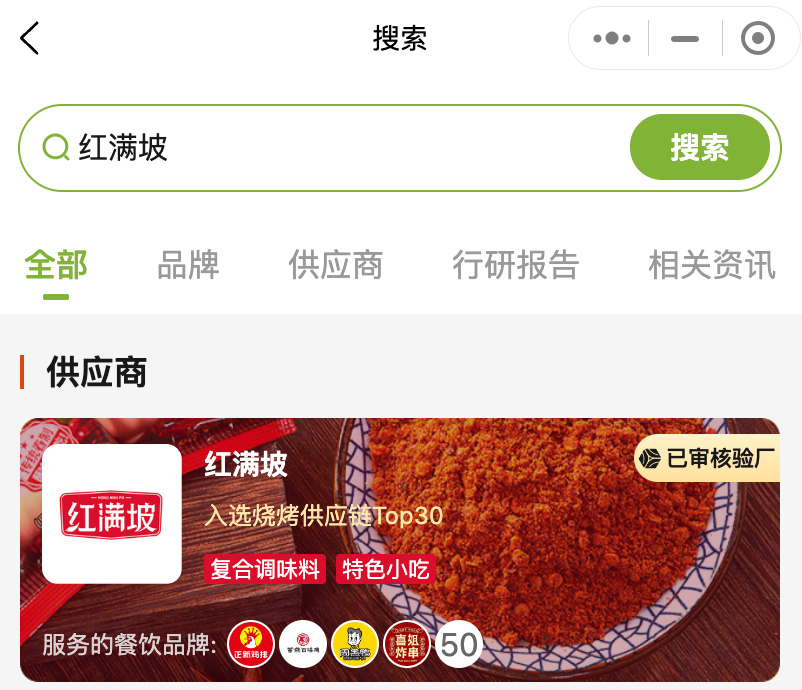Go back using the top-left arrow

[x=30, y=39]
